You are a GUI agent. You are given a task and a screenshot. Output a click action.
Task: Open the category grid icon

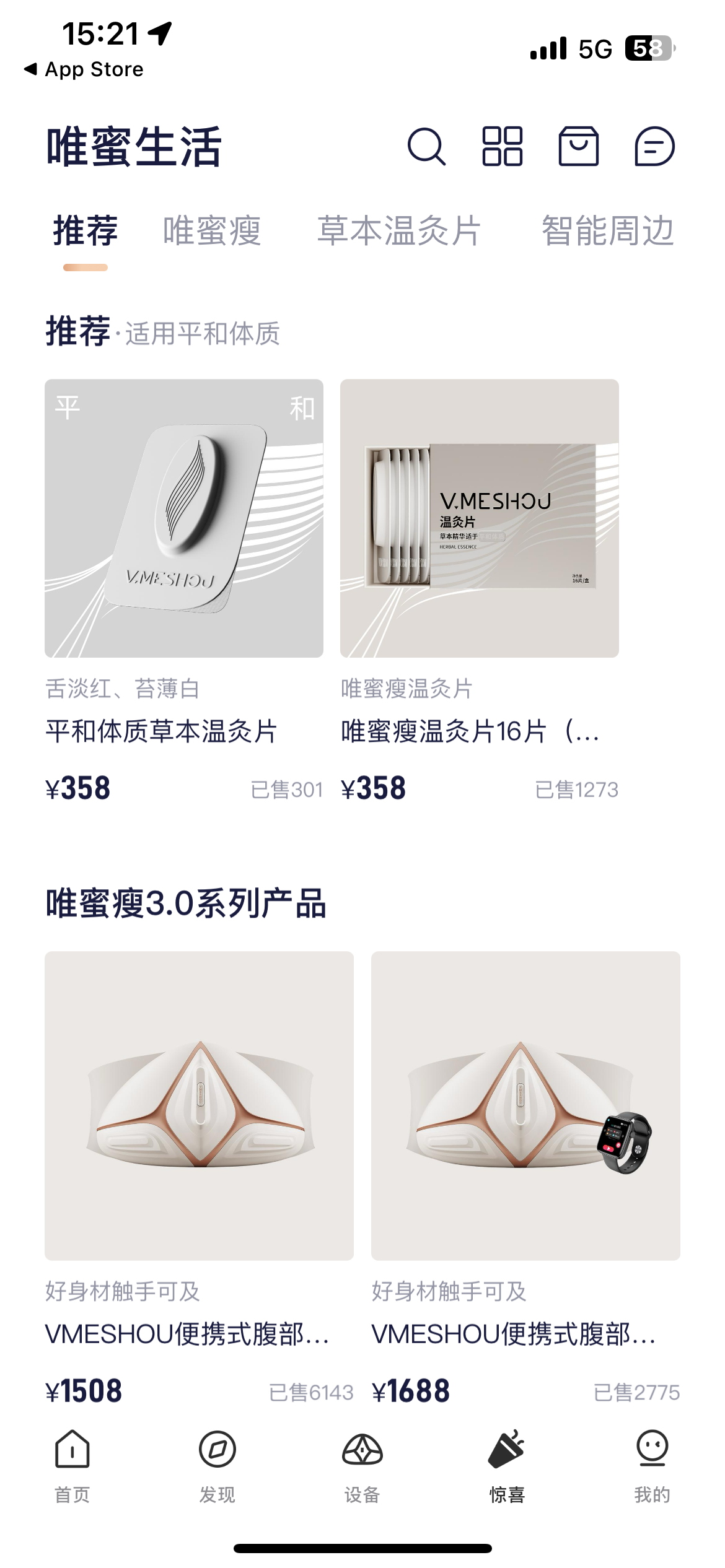[503, 147]
